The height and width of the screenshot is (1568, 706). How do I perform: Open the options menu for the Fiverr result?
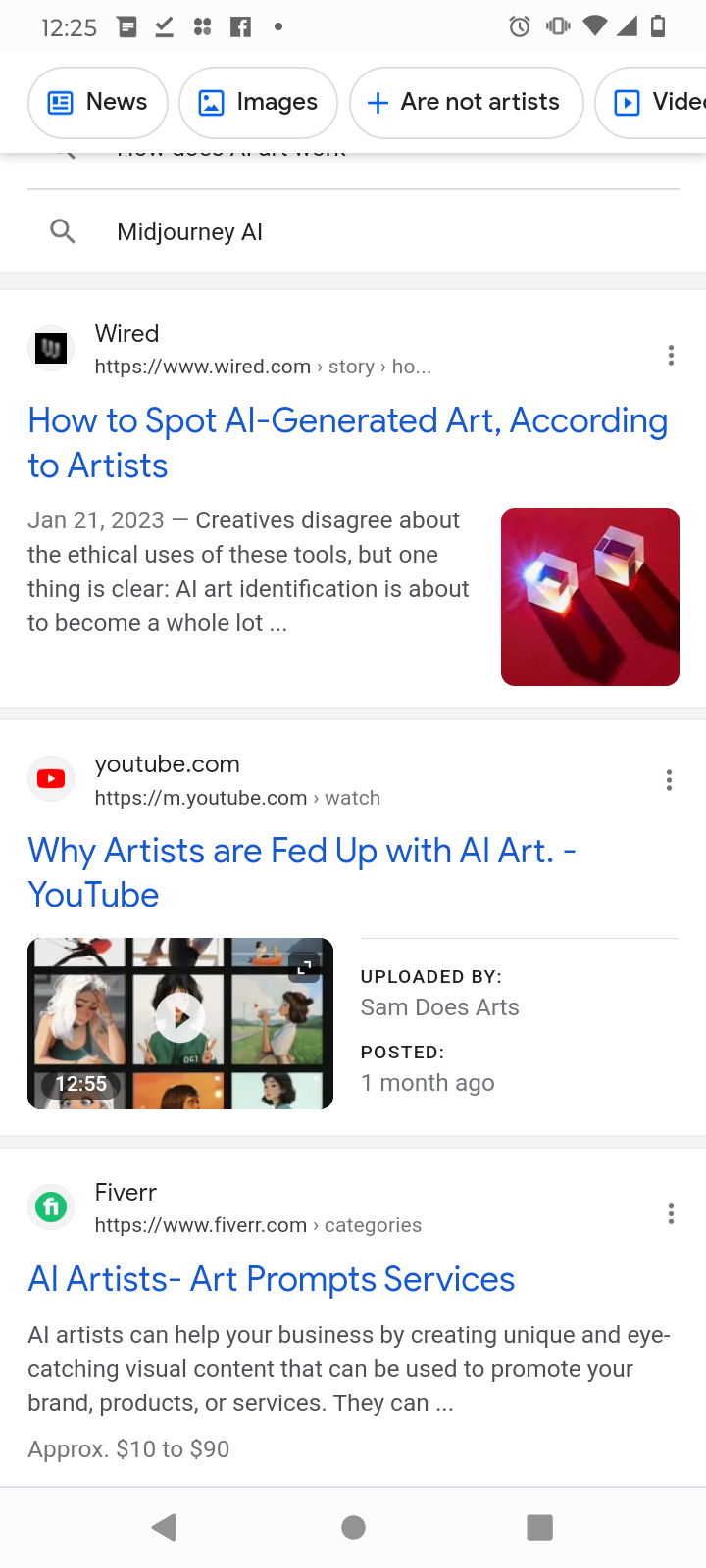(x=671, y=1214)
